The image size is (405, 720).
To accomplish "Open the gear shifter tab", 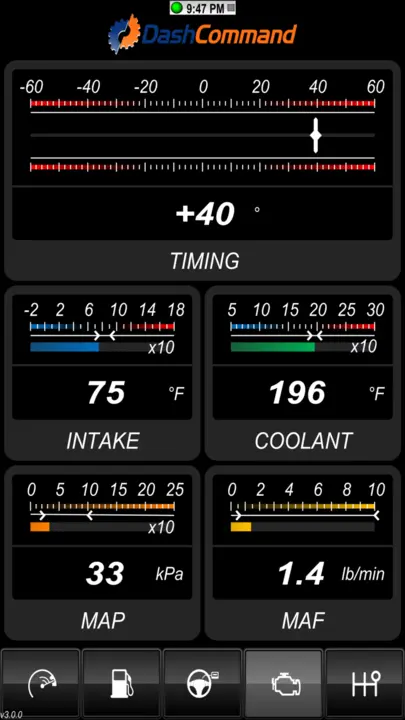I will click(365, 684).
